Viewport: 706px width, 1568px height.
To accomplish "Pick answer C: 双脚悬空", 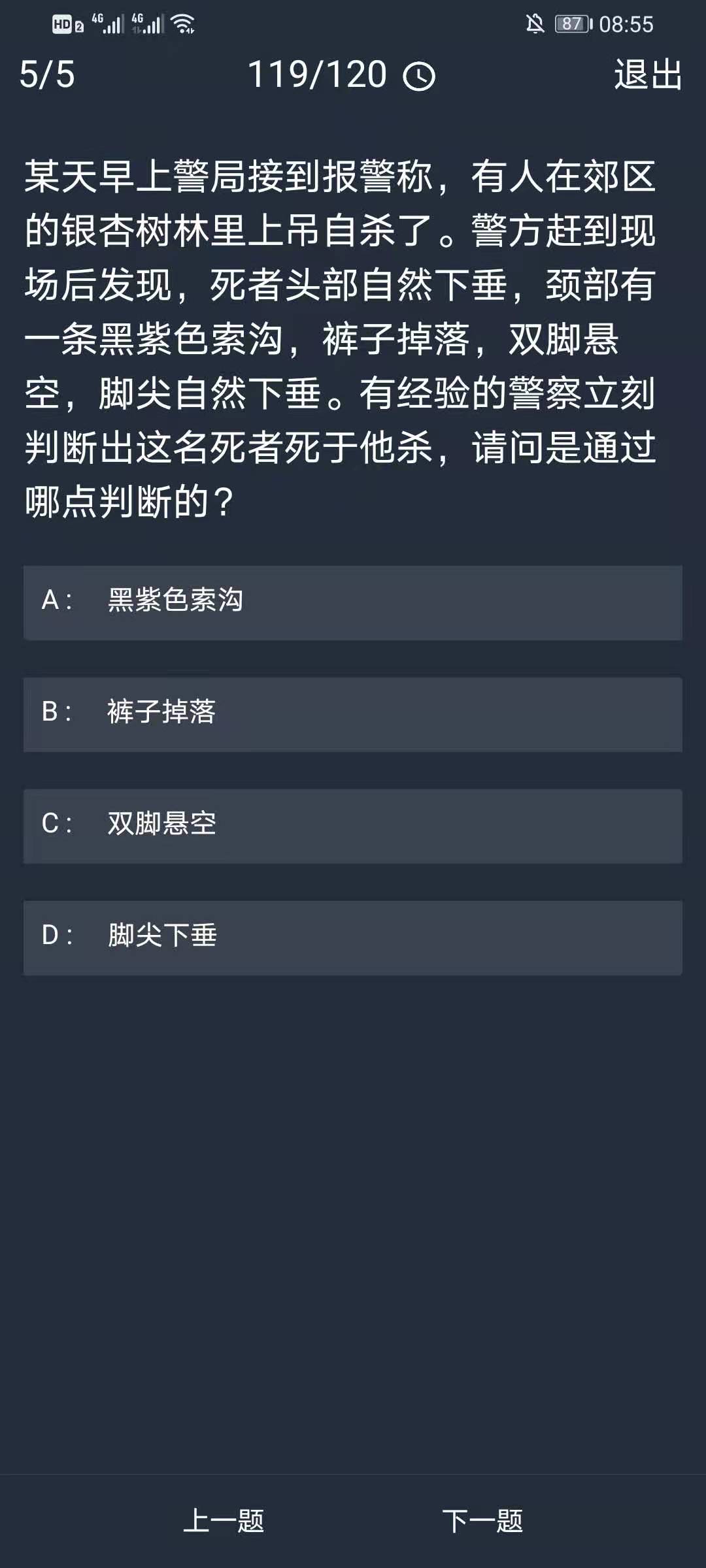I will click(x=353, y=826).
